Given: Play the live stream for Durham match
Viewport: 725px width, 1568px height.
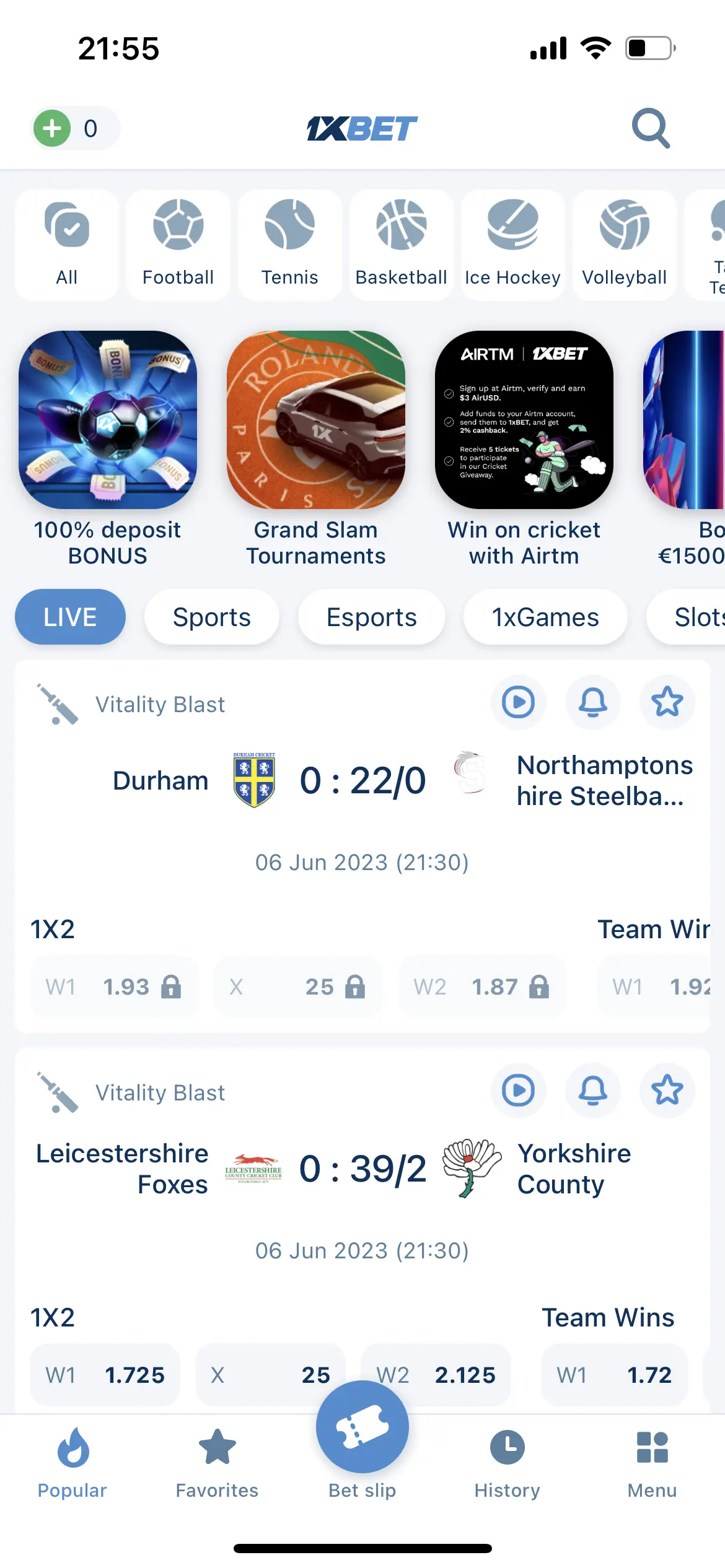Looking at the screenshot, I should (518, 702).
